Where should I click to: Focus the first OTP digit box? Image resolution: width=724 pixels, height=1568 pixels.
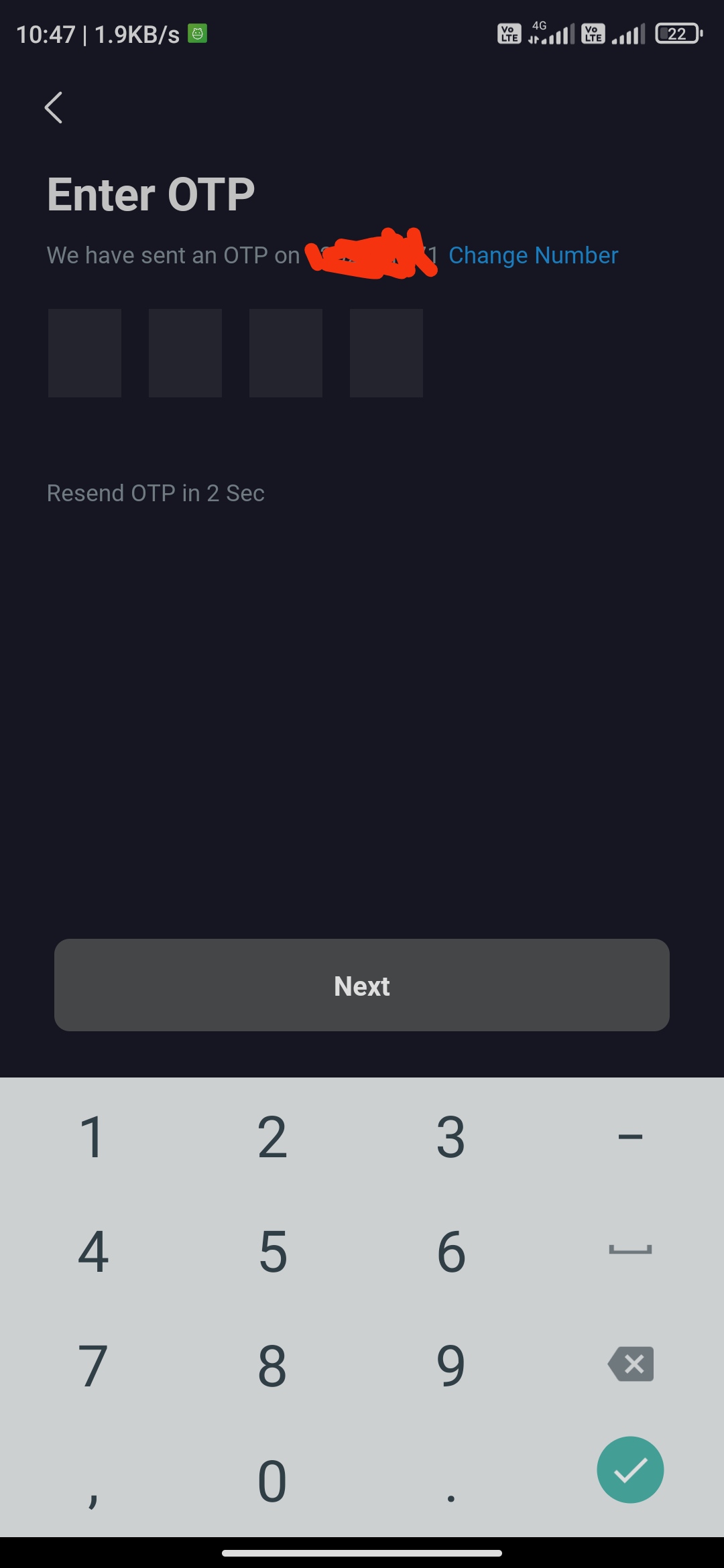(84, 353)
